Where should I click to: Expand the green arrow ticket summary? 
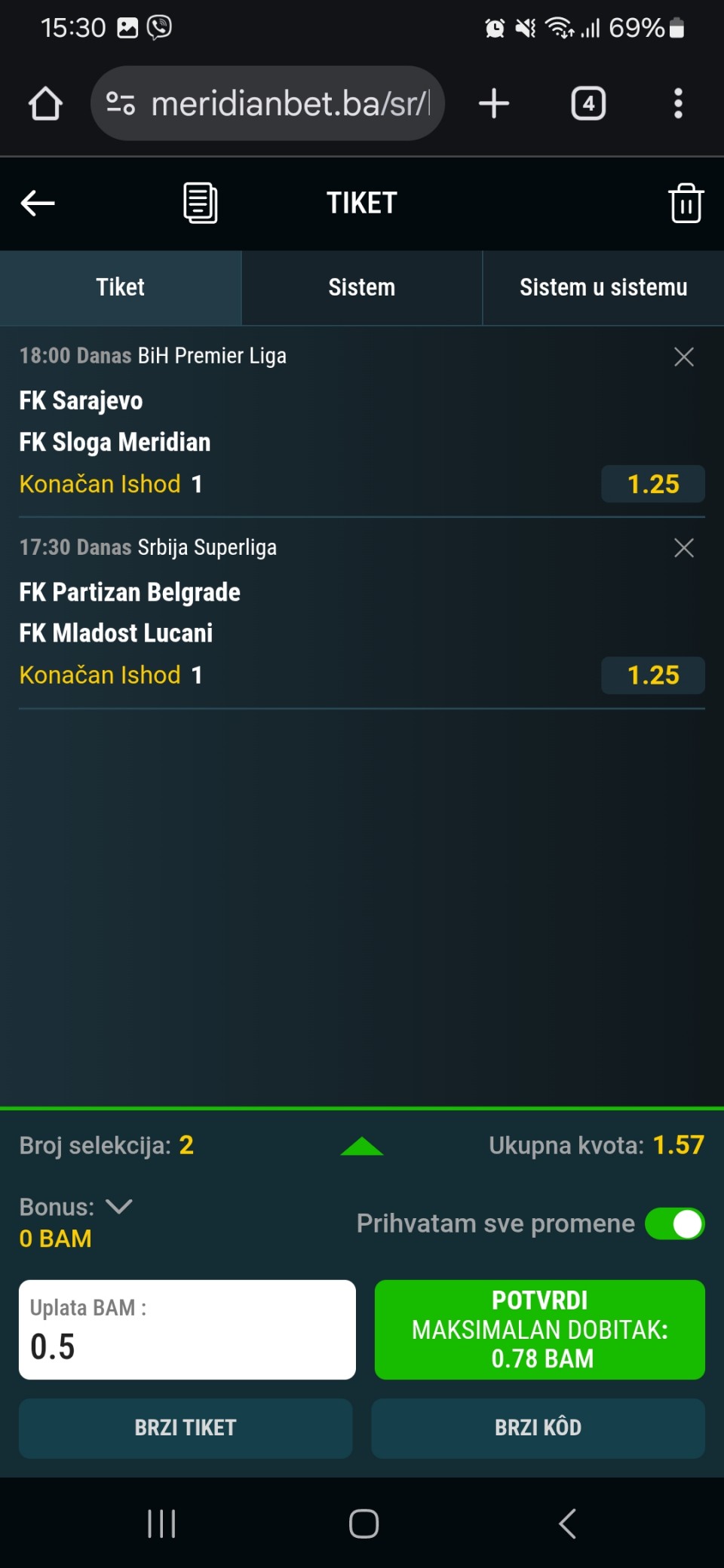[x=362, y=1146]
